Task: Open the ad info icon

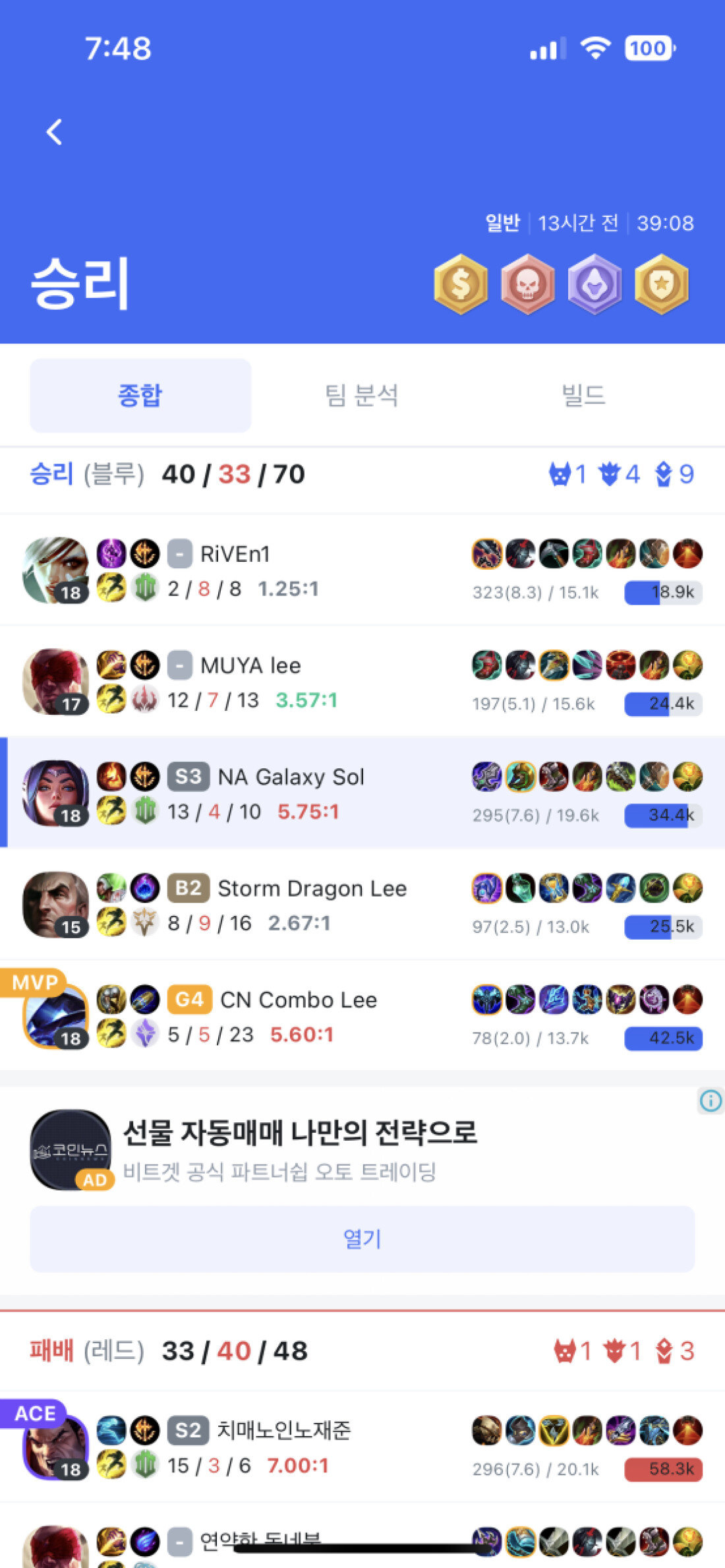Action: point(710,1101)
